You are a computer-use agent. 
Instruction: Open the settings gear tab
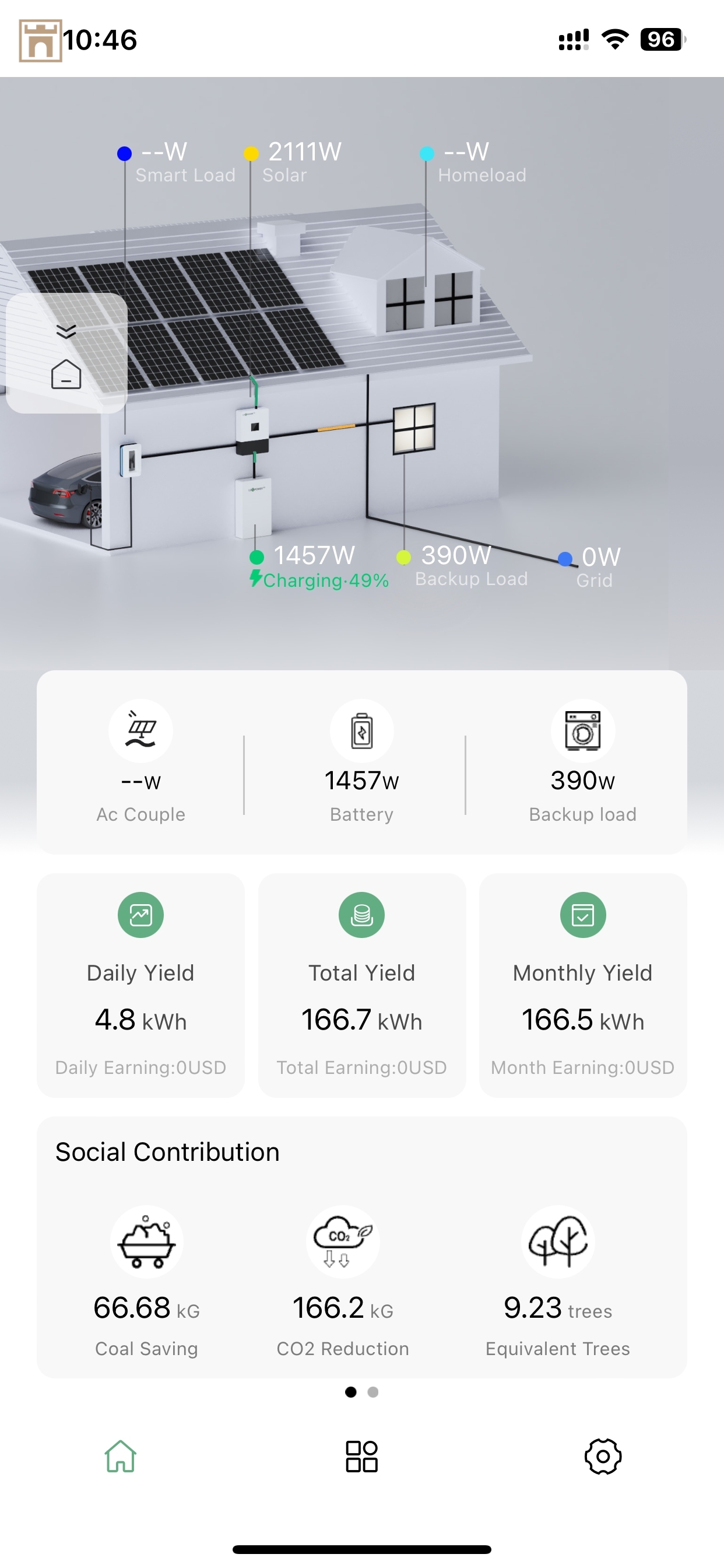point(602,1456)
